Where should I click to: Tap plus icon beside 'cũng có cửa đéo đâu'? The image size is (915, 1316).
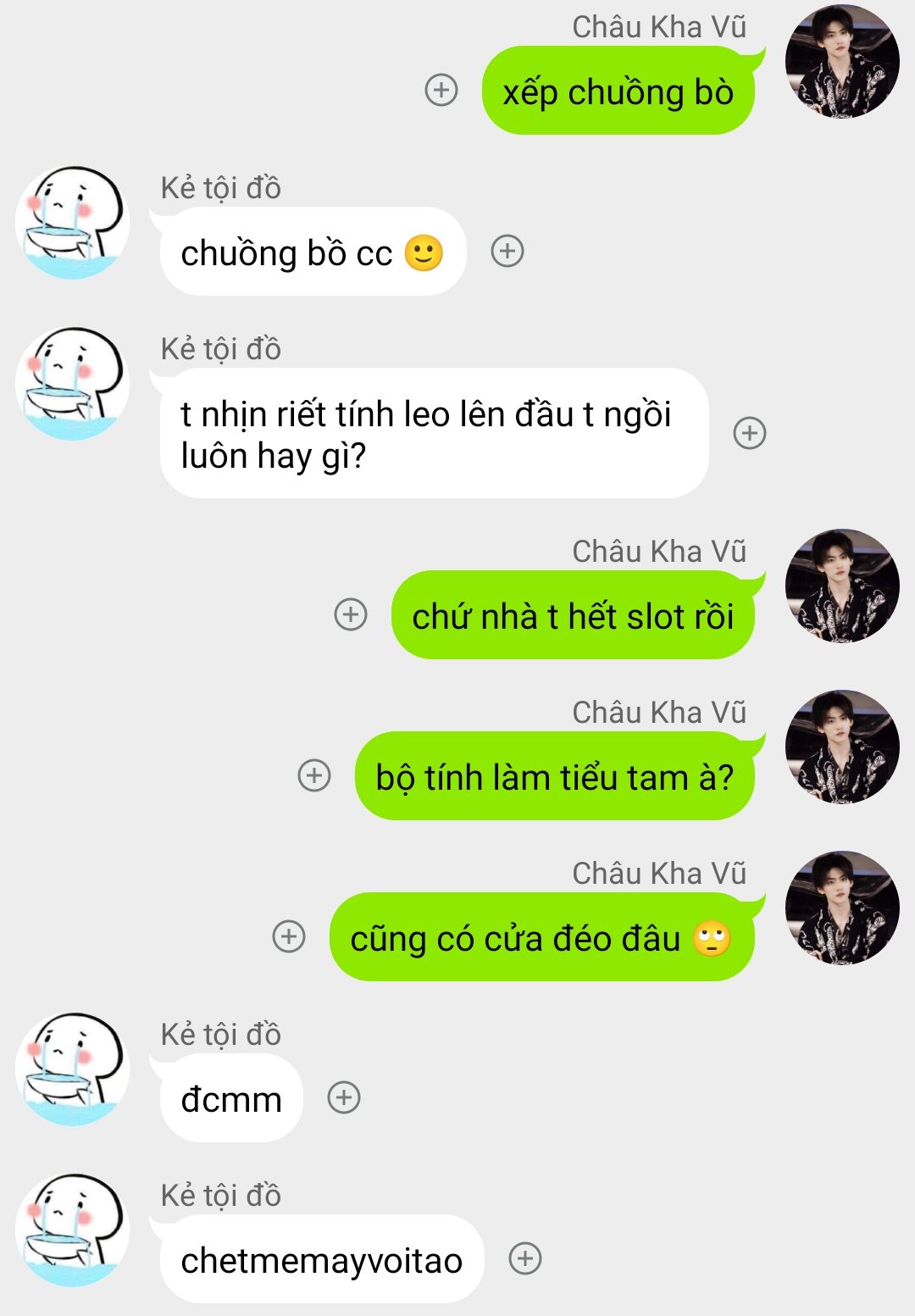(x=289, y=936)
